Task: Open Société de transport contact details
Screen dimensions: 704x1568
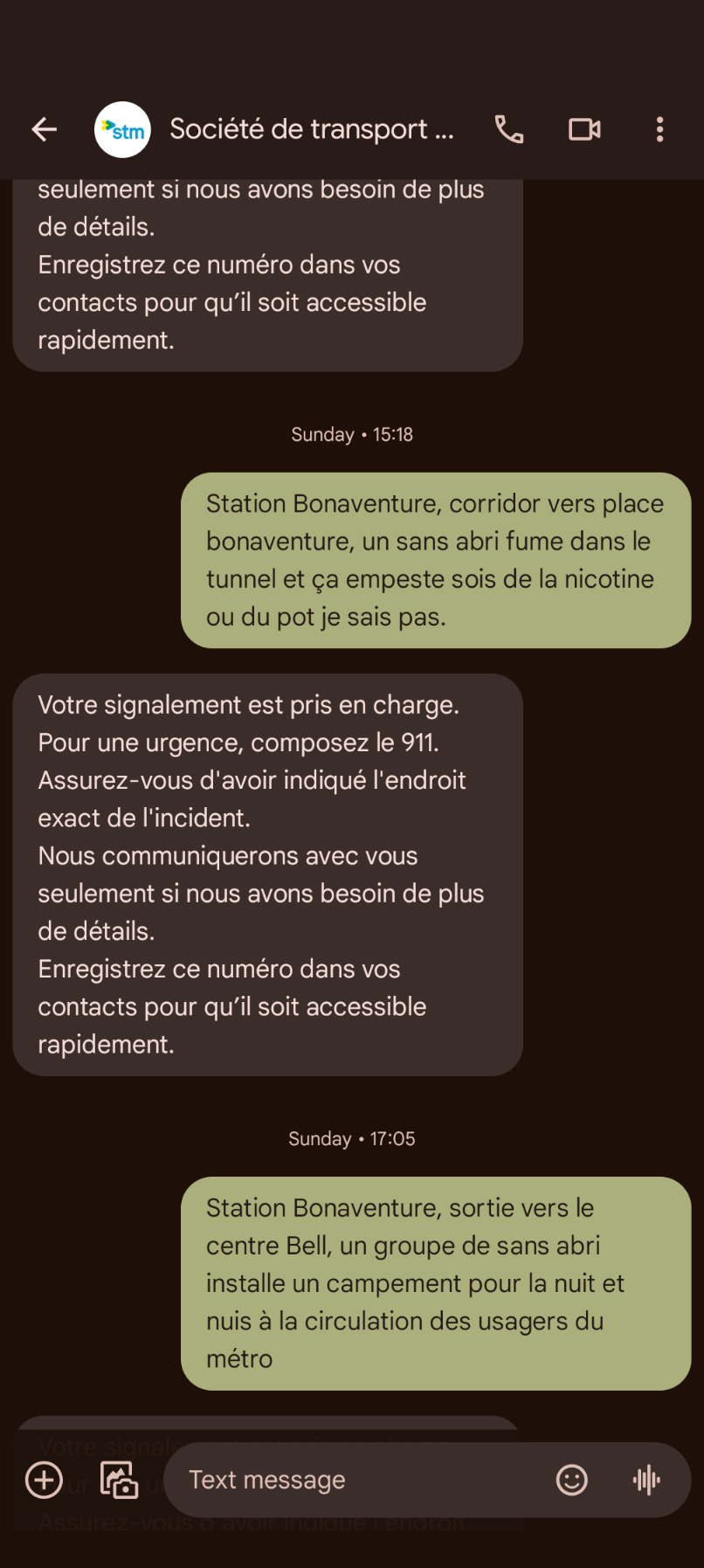Action: (311, 130)
